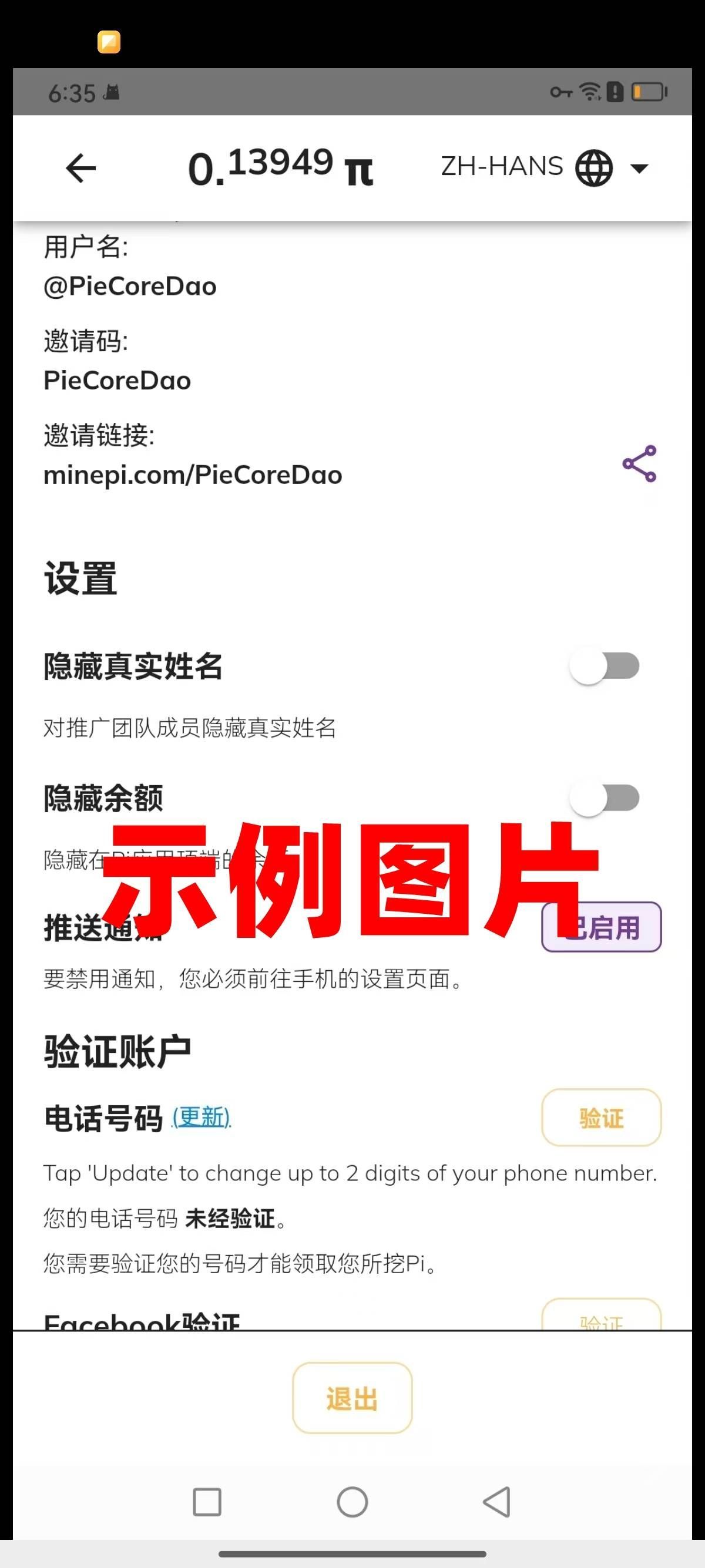The height and width of the screenshot is (1568, 705).
Task: Click the chevron next to the globe icon
Action: pyautogui.click(x=638, y=167)
